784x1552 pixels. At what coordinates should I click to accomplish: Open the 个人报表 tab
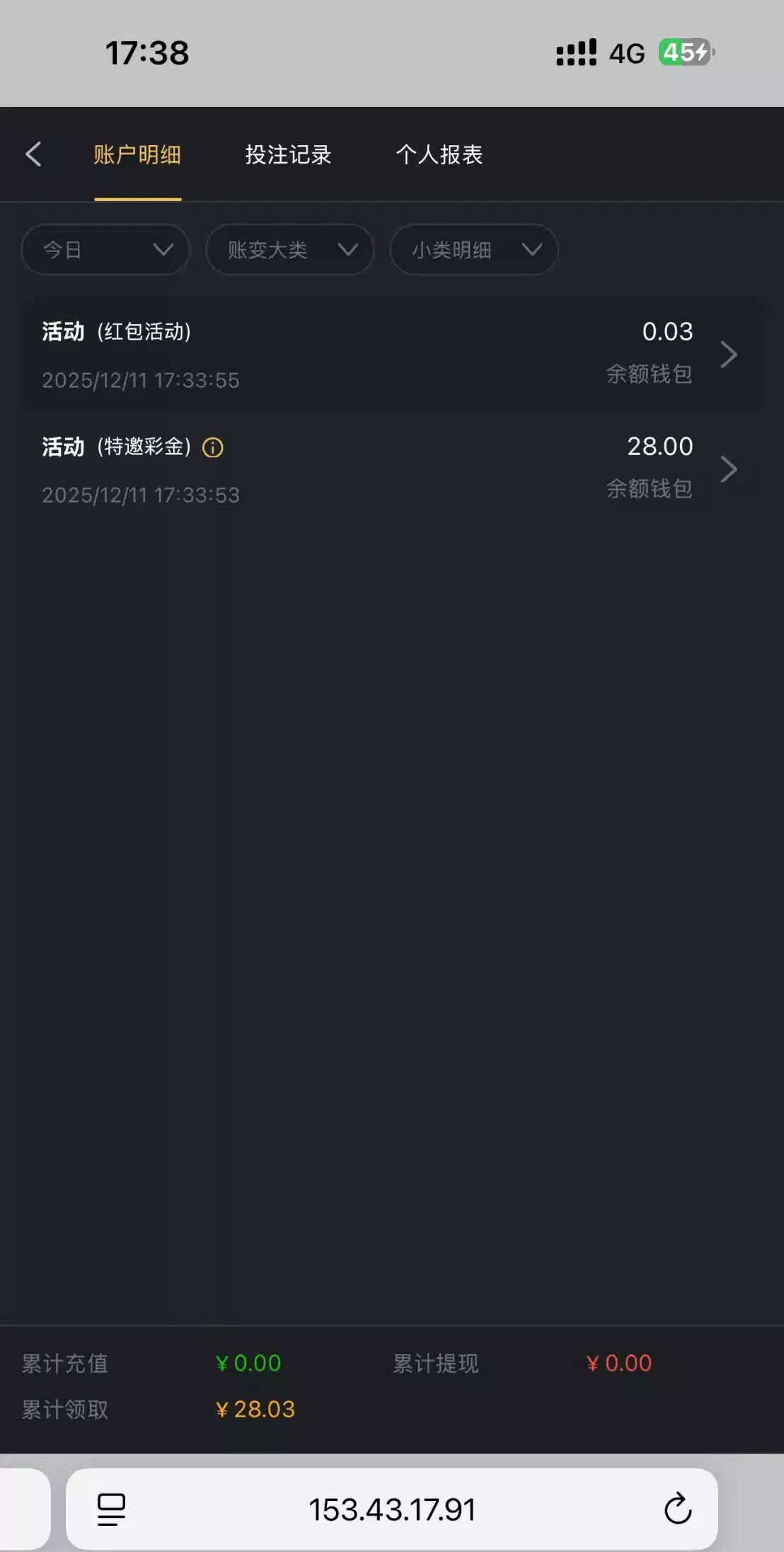click(439, 155)
